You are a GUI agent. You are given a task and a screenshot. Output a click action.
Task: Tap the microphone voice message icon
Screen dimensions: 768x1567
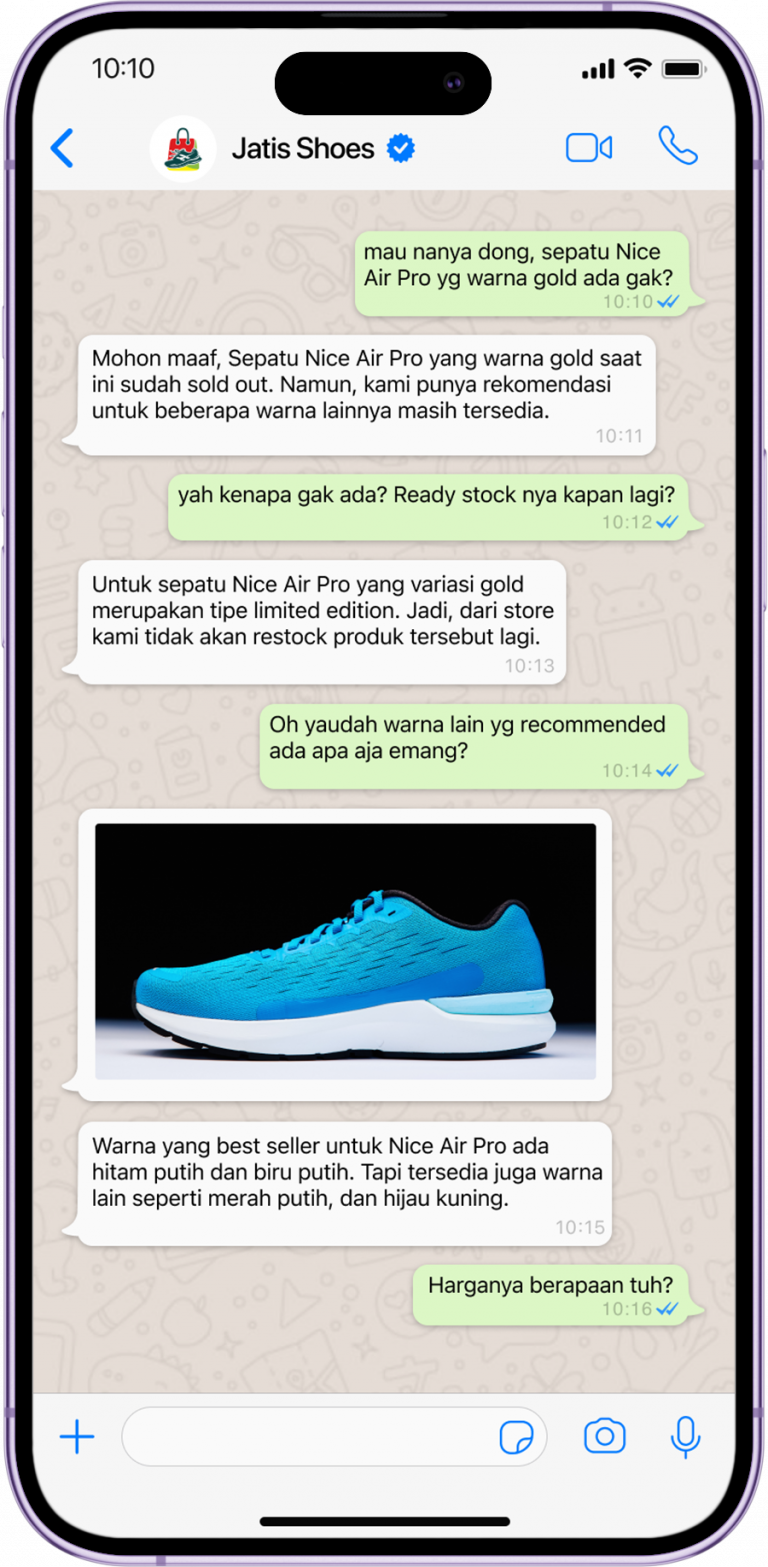click(685, 1437)
